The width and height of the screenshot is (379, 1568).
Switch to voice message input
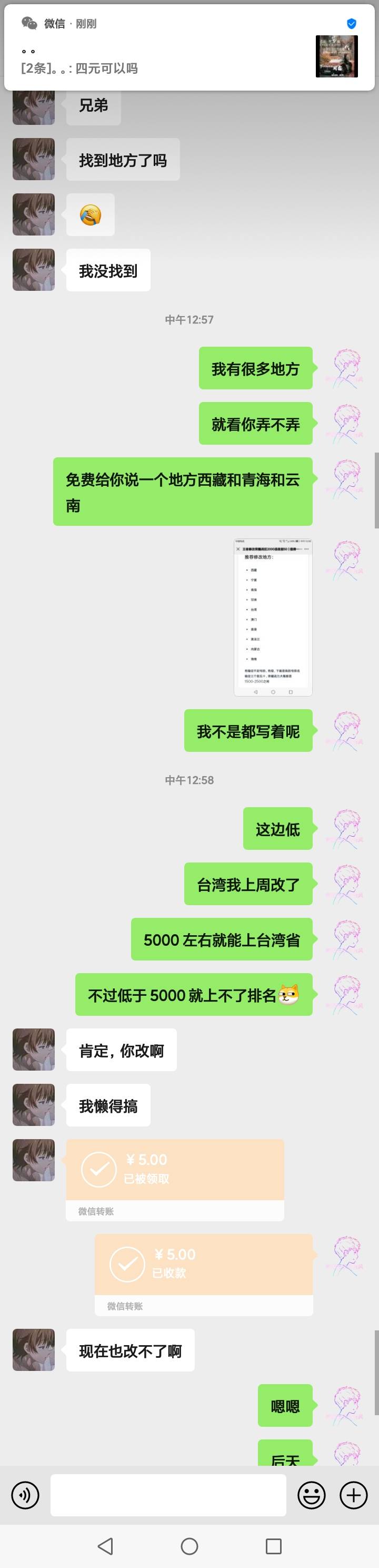point(25,1495)
